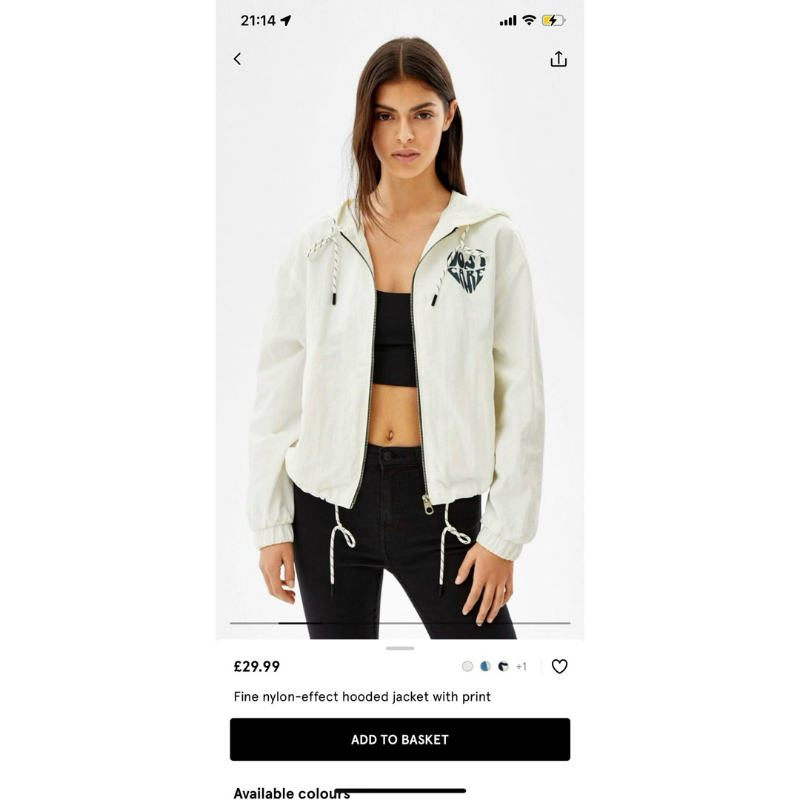The image size is (800, 800).
Task: Go back to the previous page
Action: pyautogui.click(x=237, y=59)
